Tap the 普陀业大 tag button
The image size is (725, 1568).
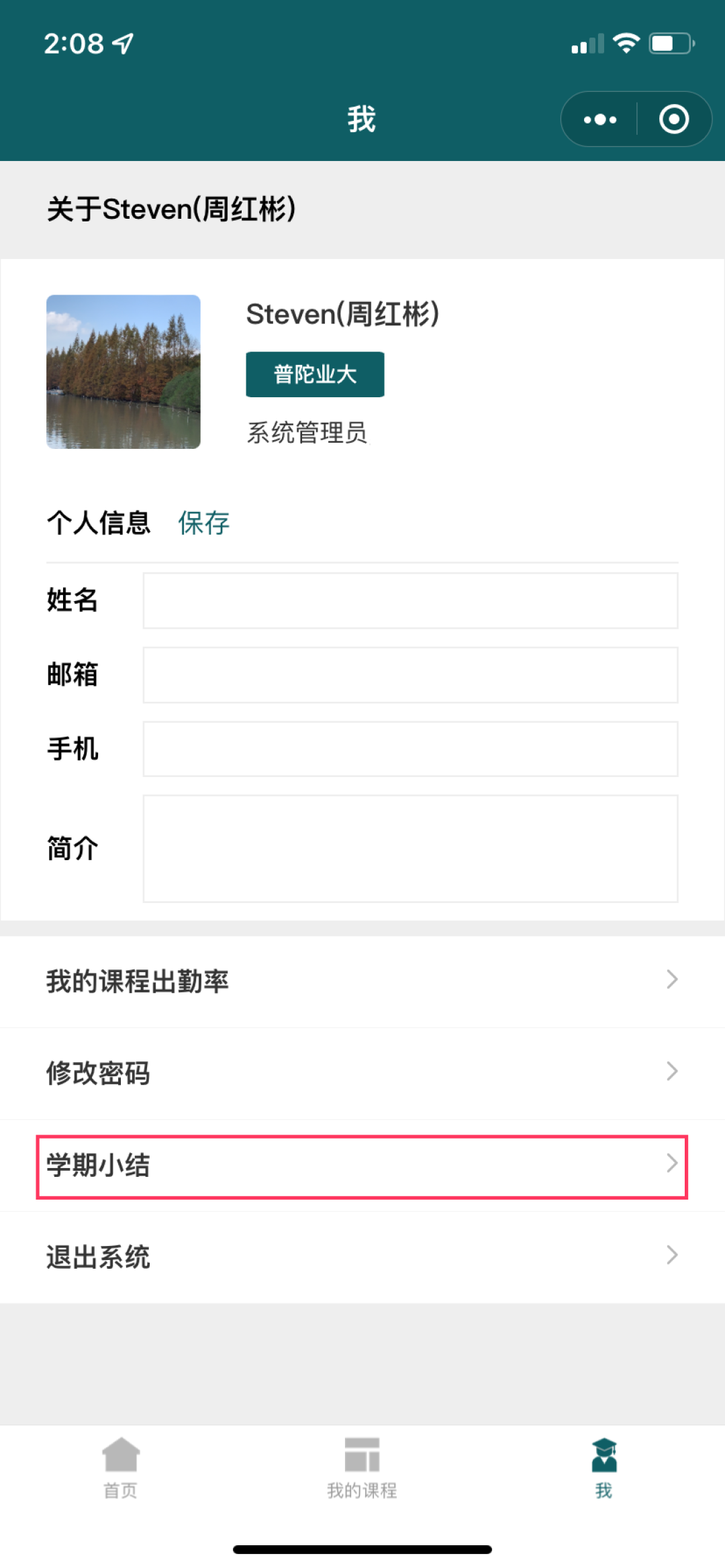point(315,374)
